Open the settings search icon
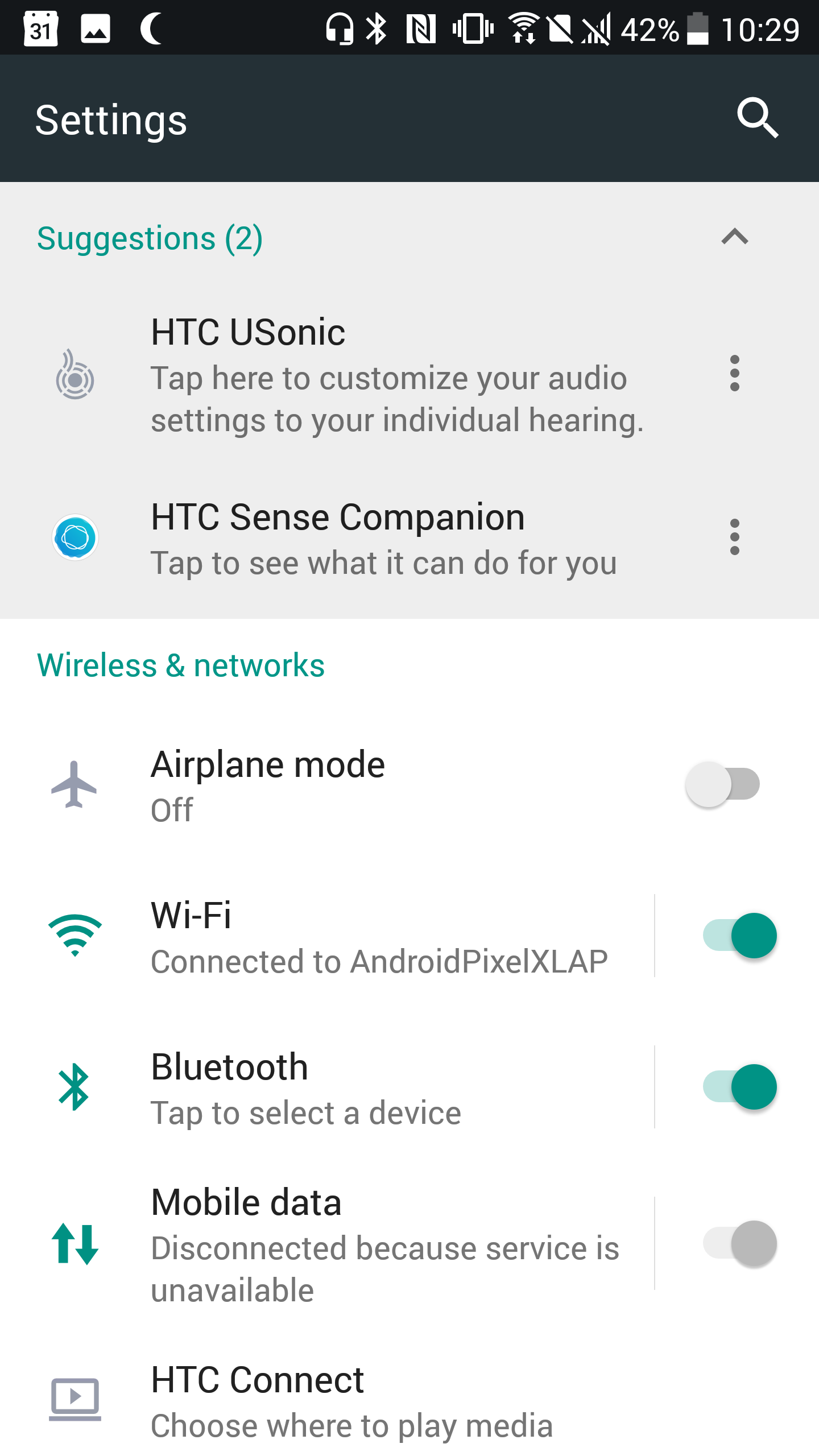819x1456 pixels. pyautogui.click(x=758, y=118)
